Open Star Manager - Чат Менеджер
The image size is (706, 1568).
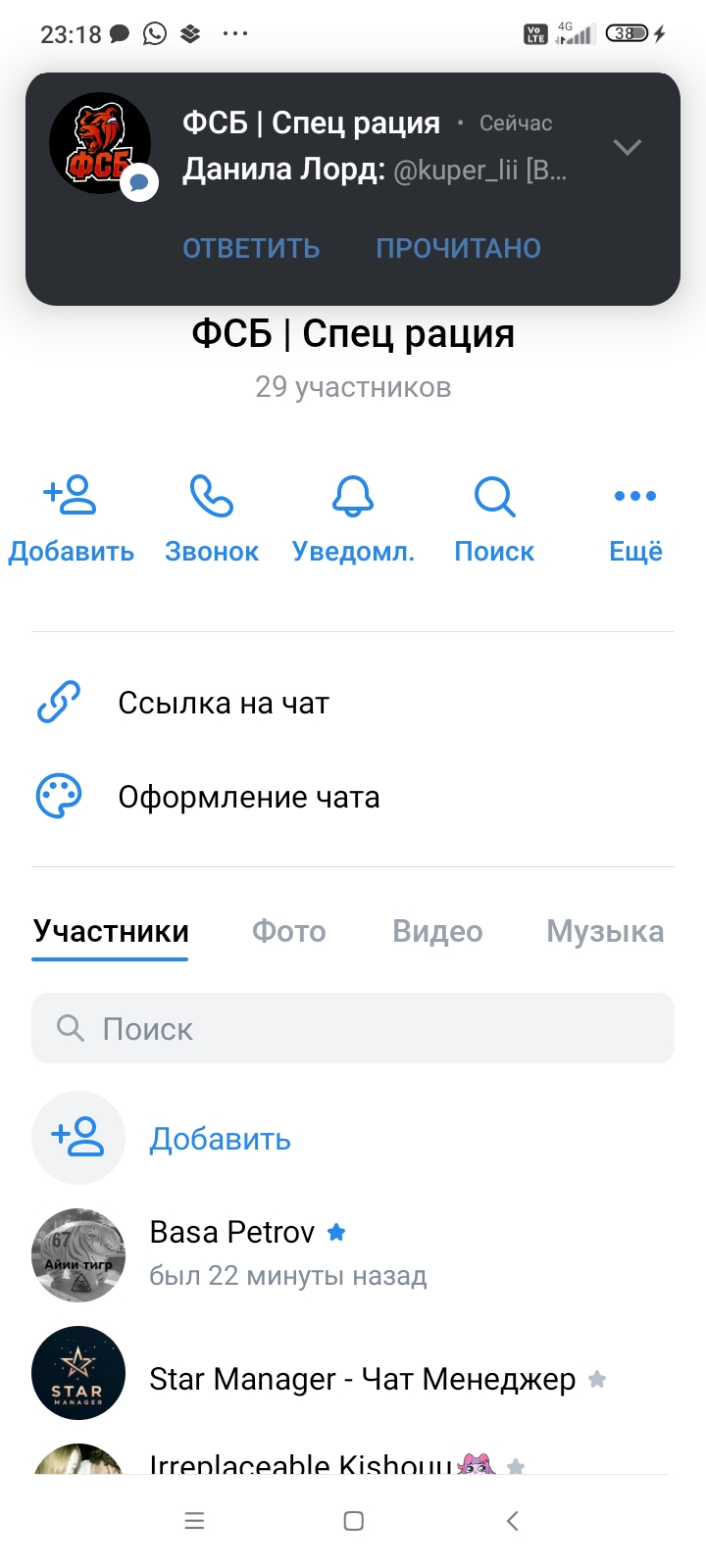362,1379
